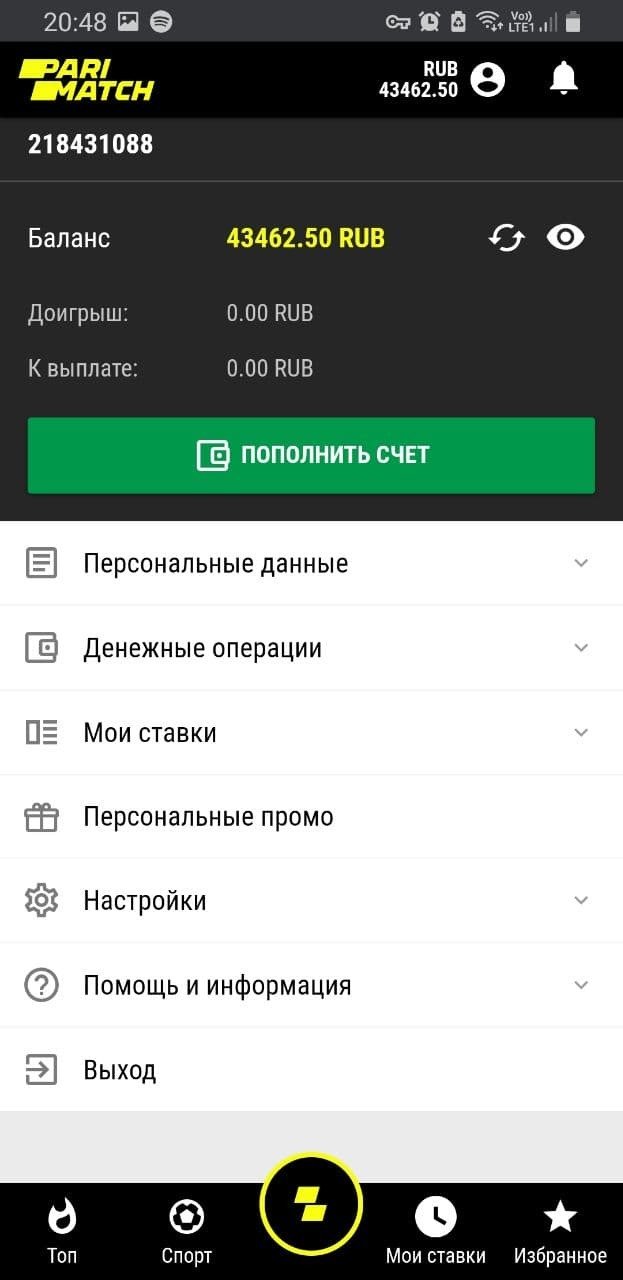Expand Денежные операции section

311,648
